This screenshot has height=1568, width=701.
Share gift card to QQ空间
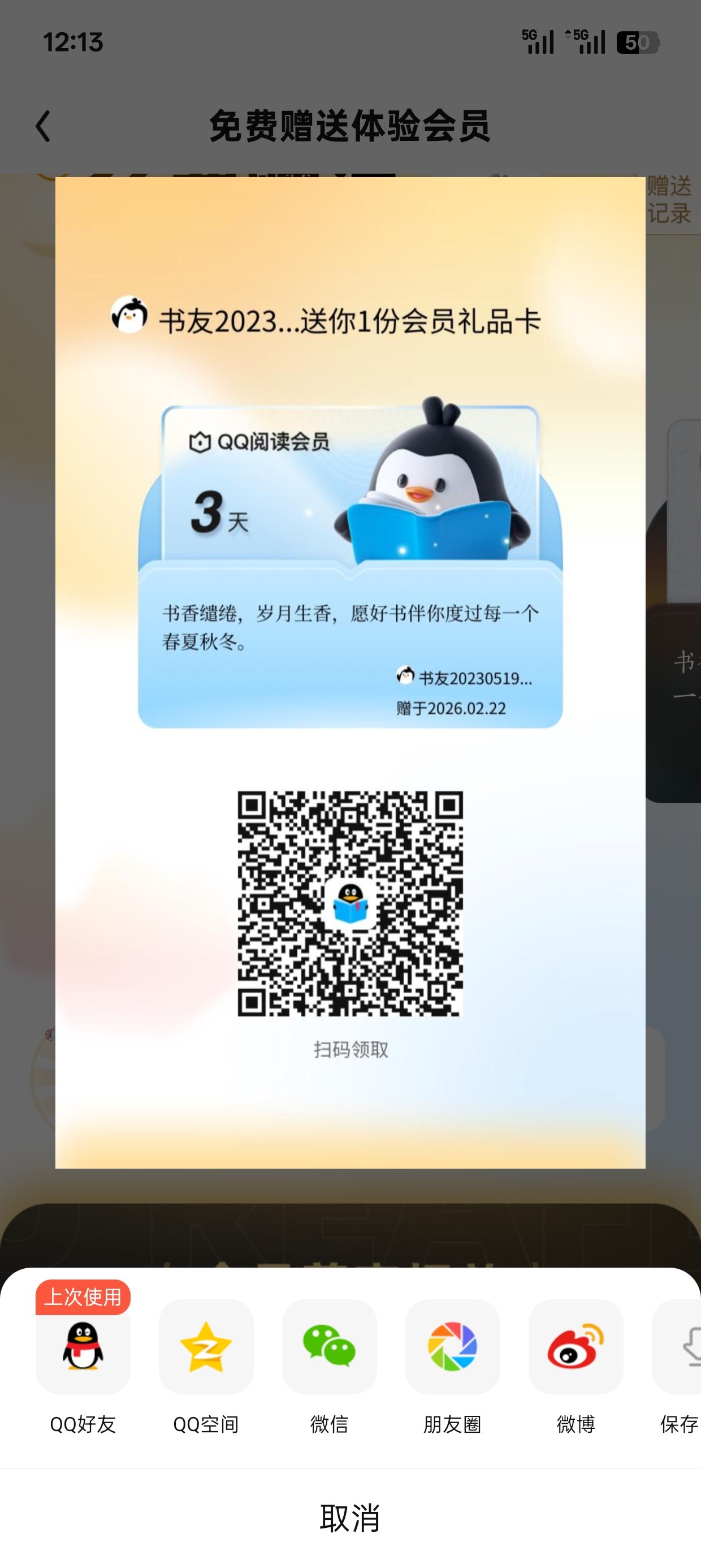(x=206, y=1347)
